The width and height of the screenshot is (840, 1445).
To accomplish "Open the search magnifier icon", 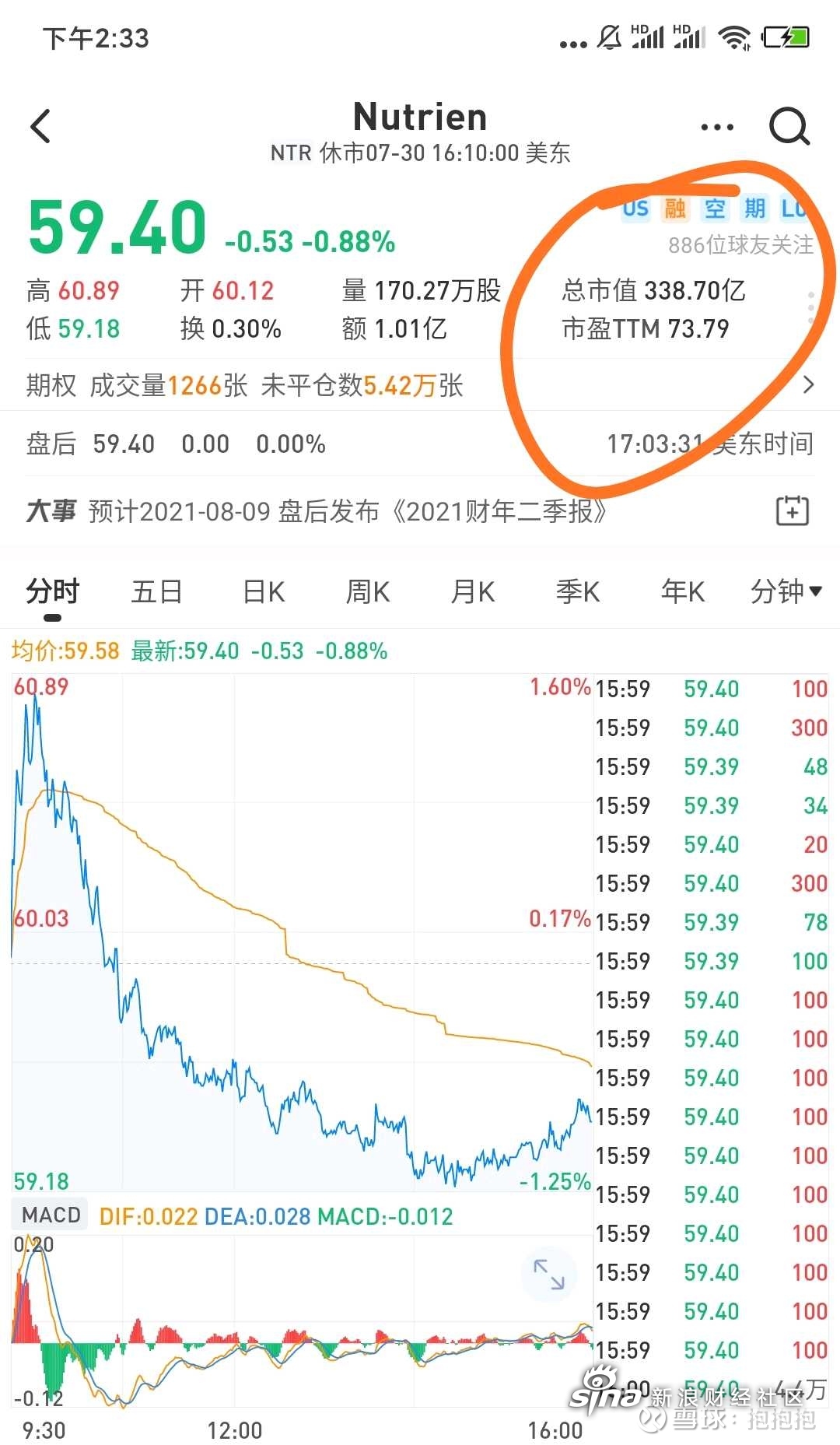I will click(x=789, y=126).
